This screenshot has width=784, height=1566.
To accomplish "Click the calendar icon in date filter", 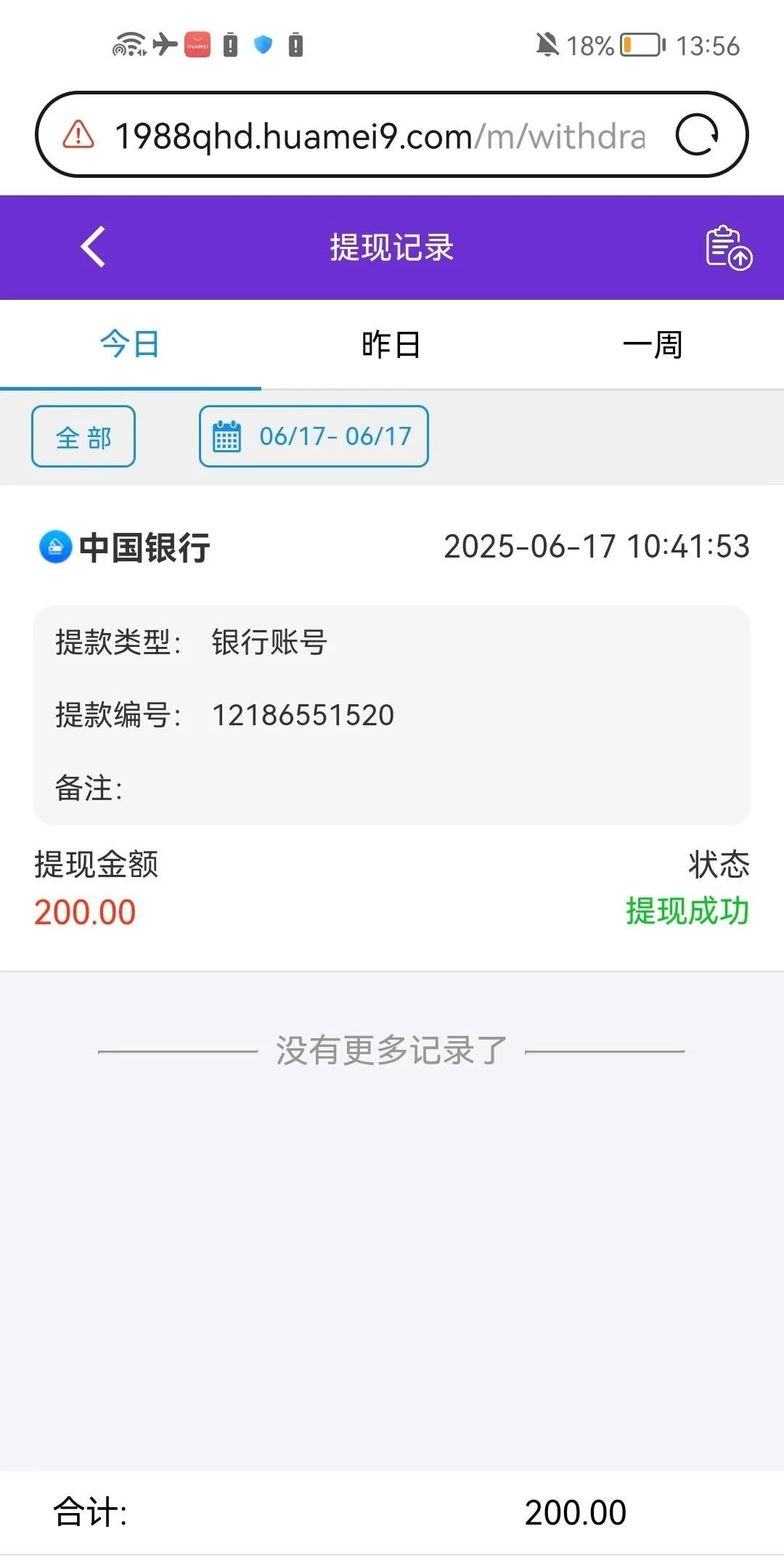I will [x=226, y=436].
